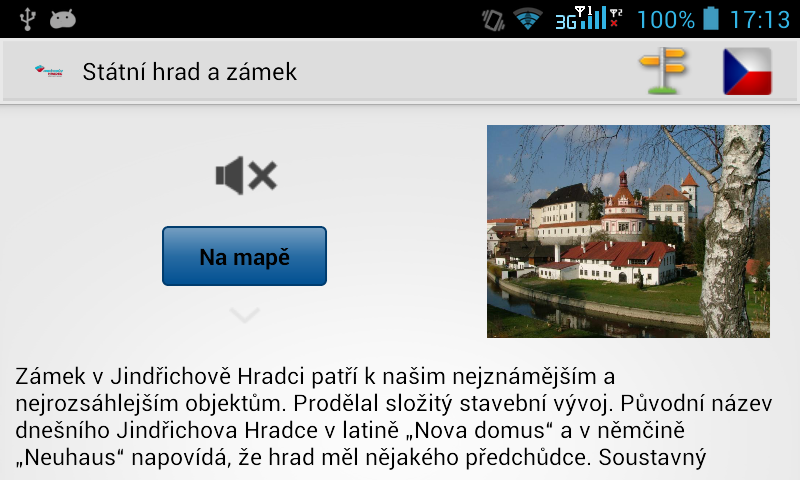Expand the down chevron below Na mapě

244,315
